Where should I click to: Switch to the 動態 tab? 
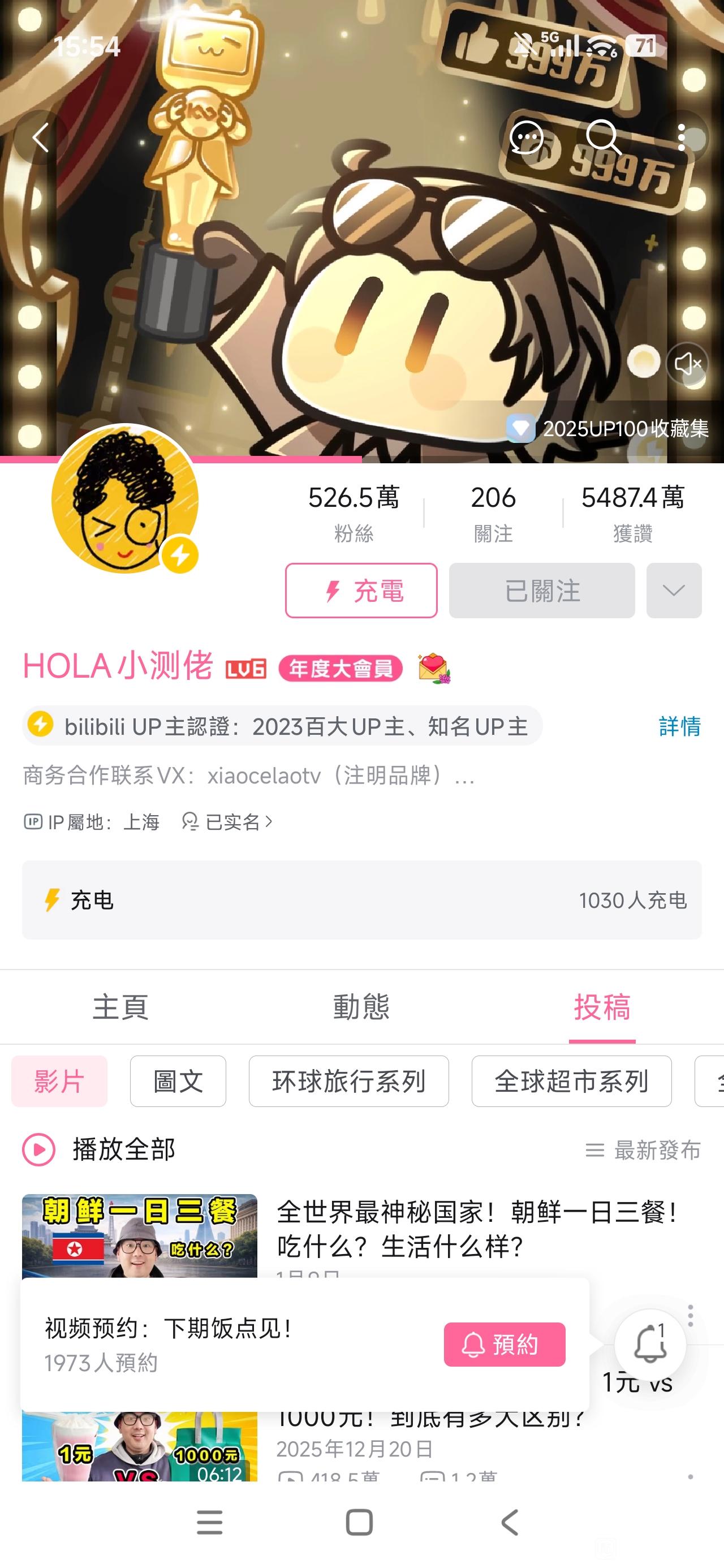361,1007
